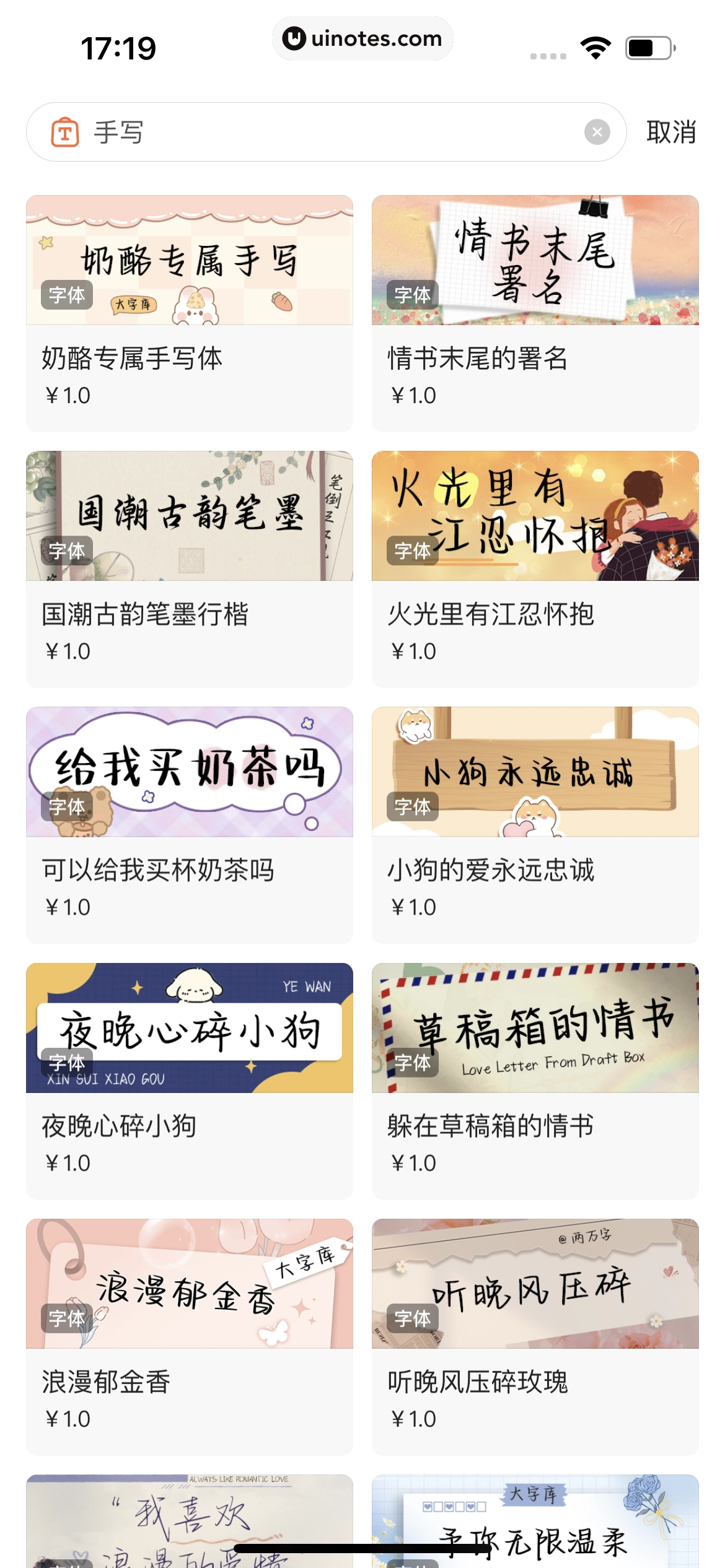Click the title 奶酪专属手写体
The width and height of the screenshot is (725, 1568).
[x=132, y=357]
